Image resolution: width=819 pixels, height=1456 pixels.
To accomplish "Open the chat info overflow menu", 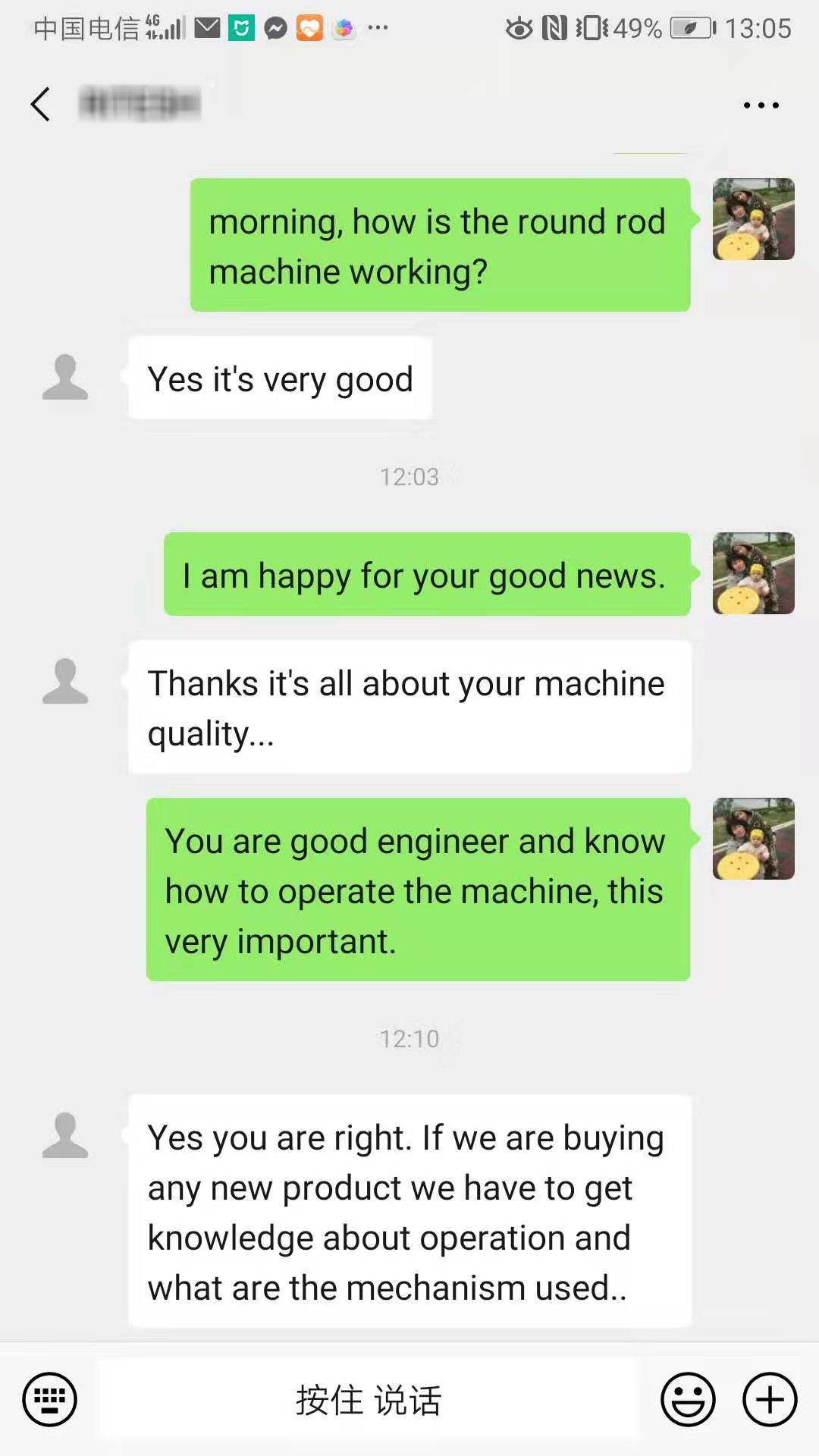I will pos(761,105).
